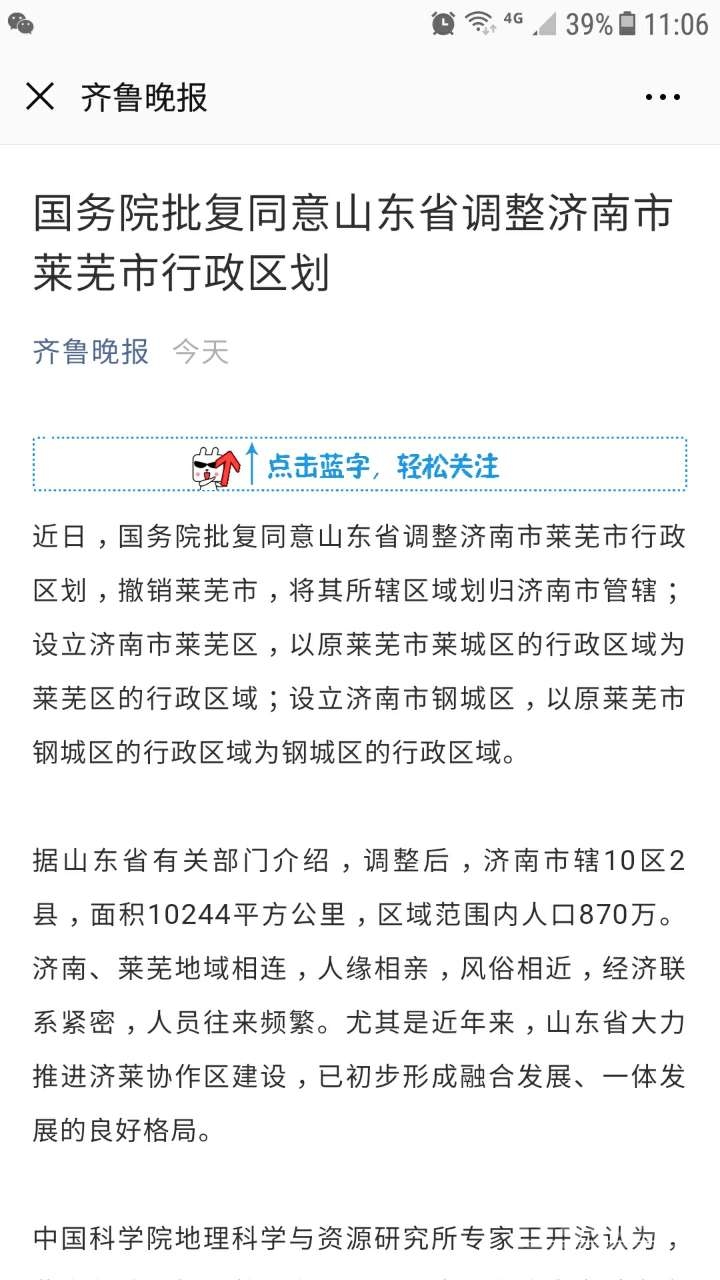The height and width of the screenshot is (1280, 720).
Task: Open the 齐鲁晚报 account link below the title
Action: pos(91,351)
